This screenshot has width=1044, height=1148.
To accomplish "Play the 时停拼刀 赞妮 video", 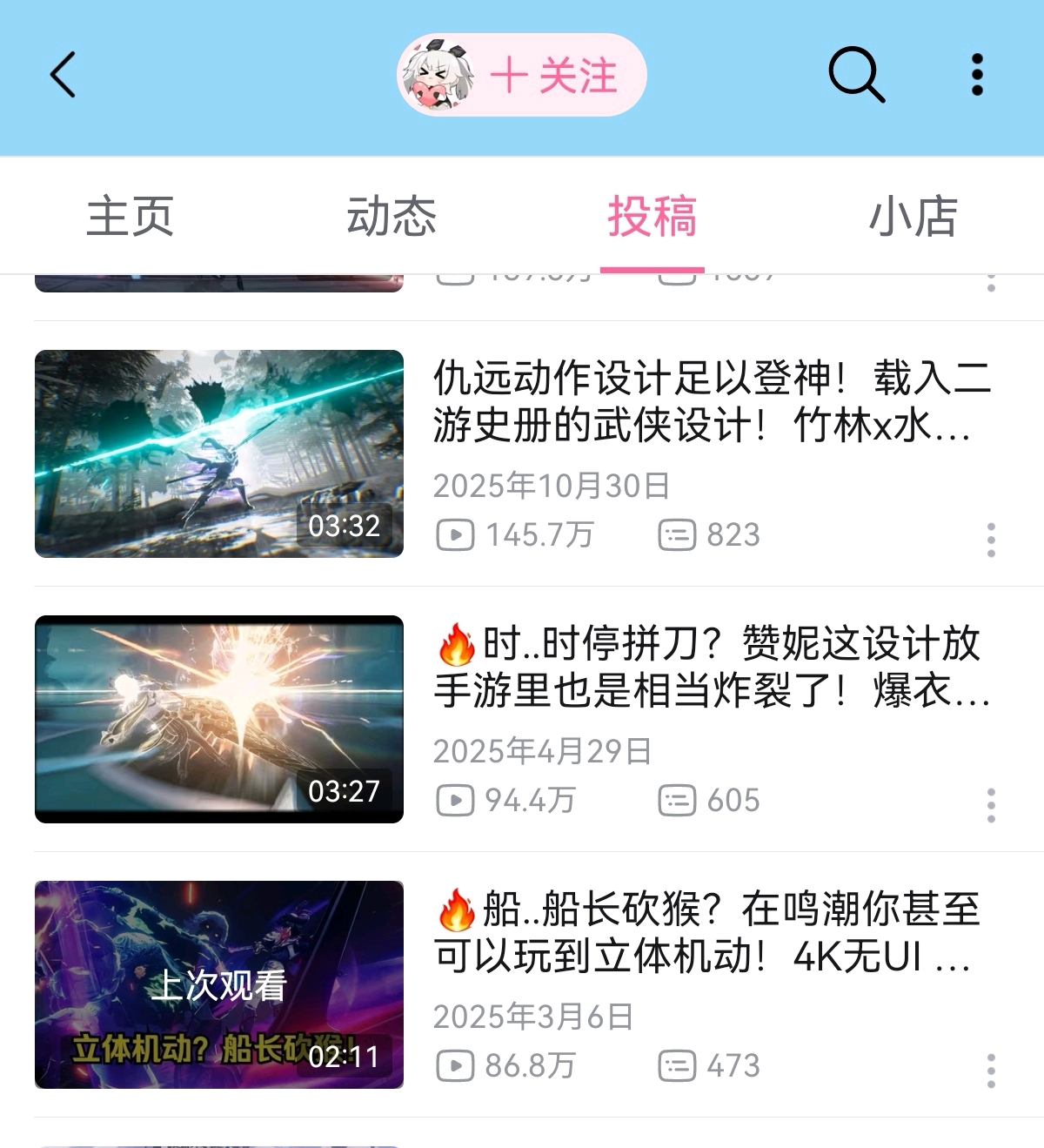I will (x=219, y=719).
